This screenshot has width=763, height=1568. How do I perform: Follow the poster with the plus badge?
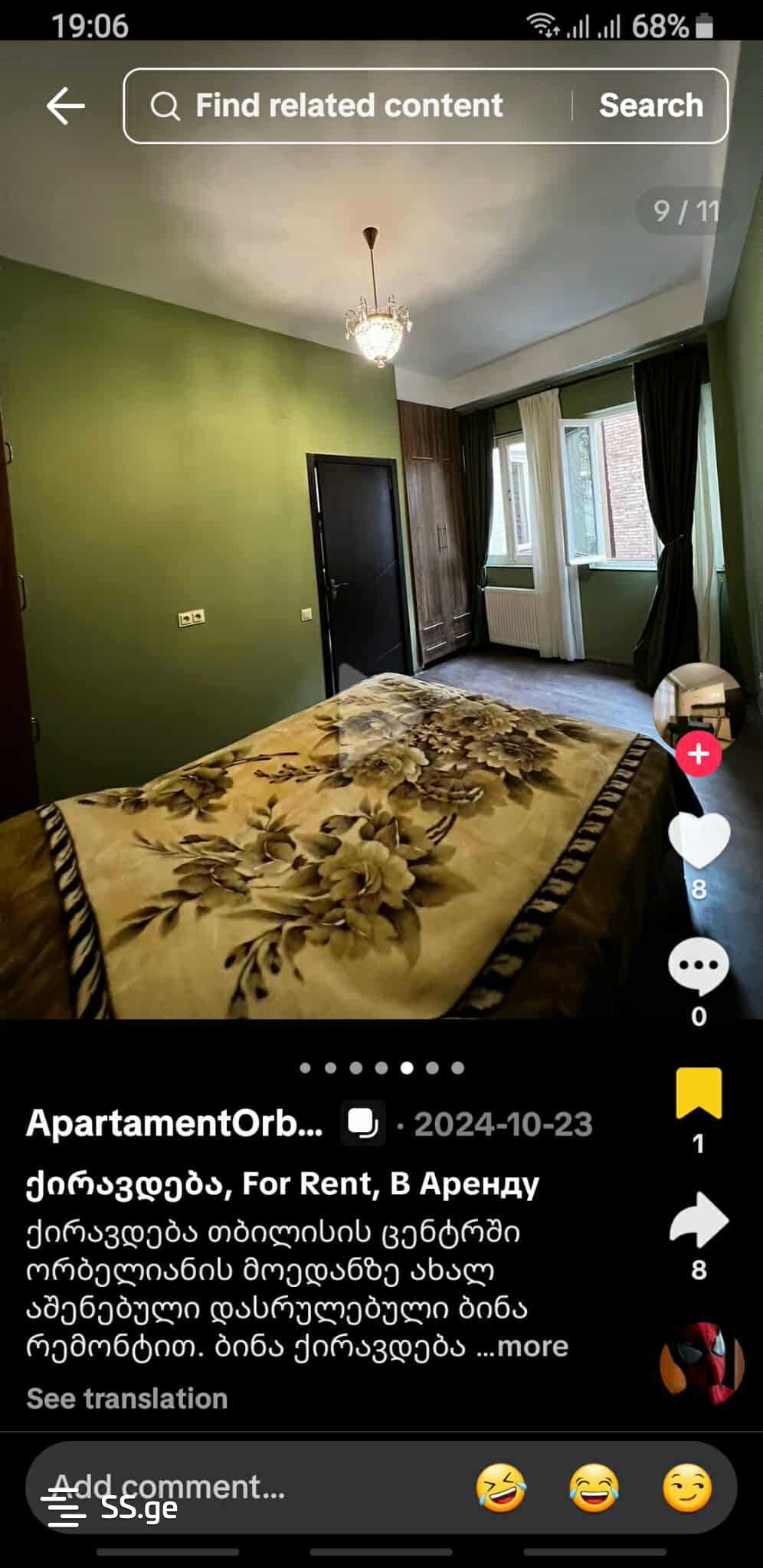pyautogui.click(x=698, y=754)
